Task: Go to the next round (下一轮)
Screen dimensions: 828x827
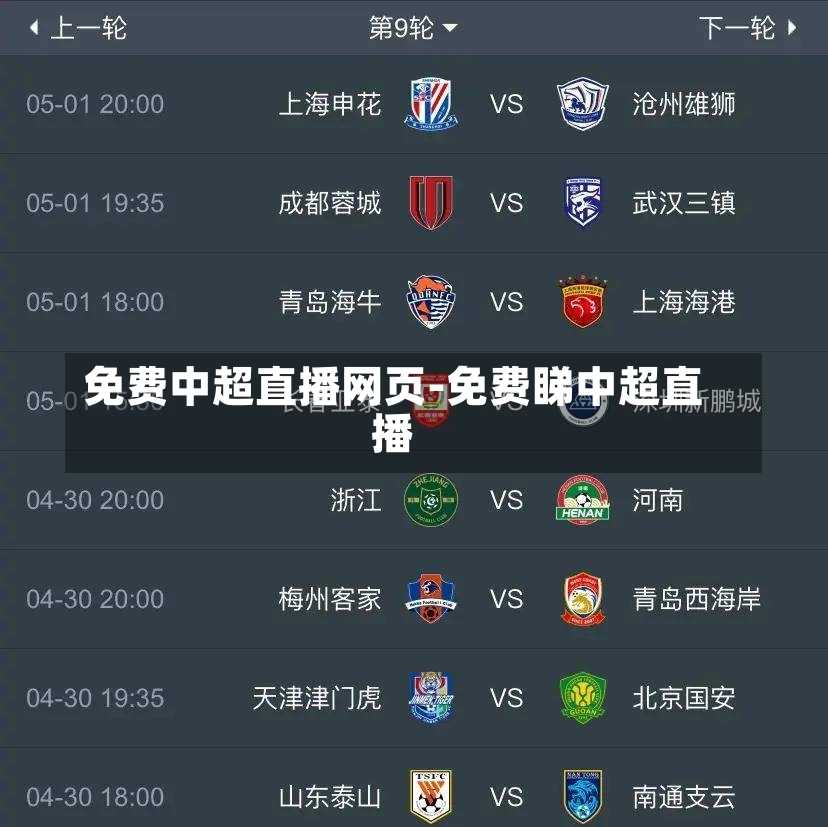Action: (x=748, y=28)
